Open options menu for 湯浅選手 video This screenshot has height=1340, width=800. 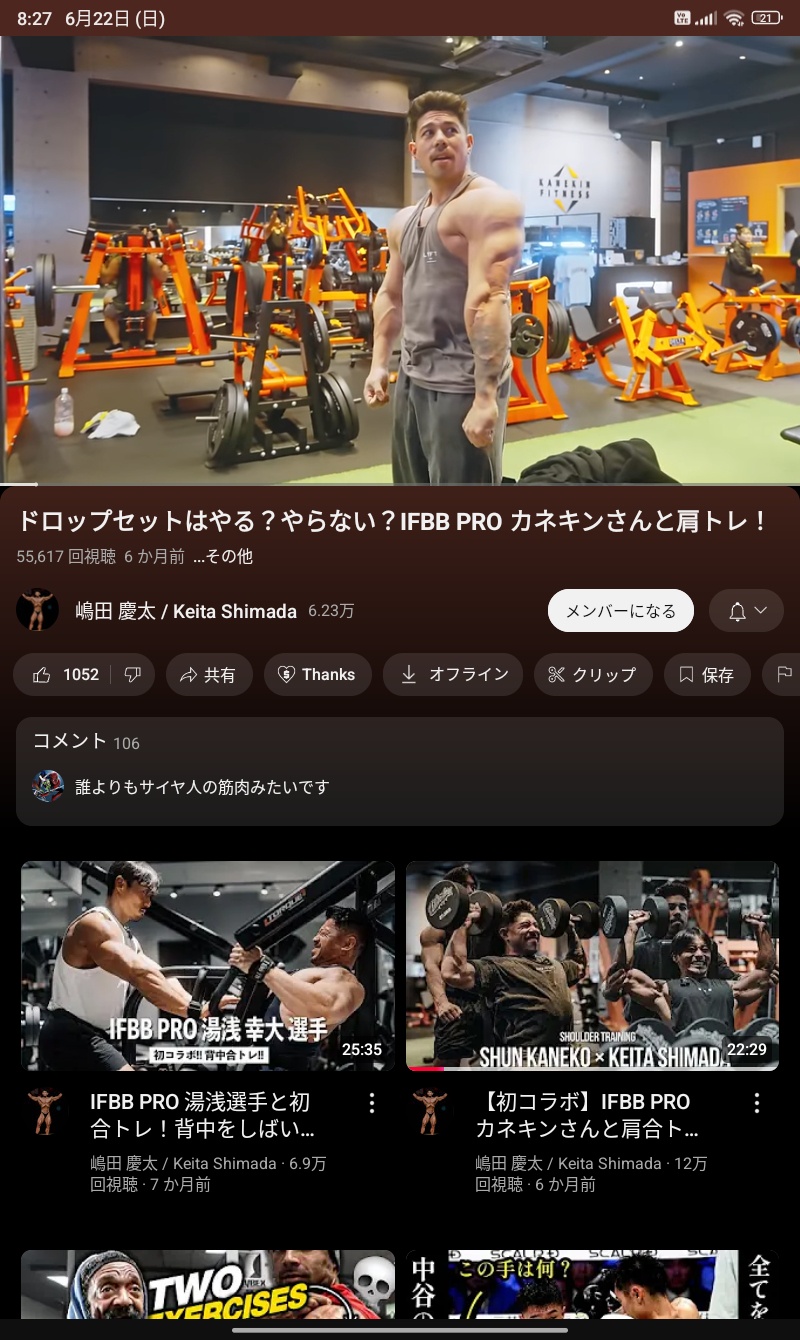point(372,1103)
